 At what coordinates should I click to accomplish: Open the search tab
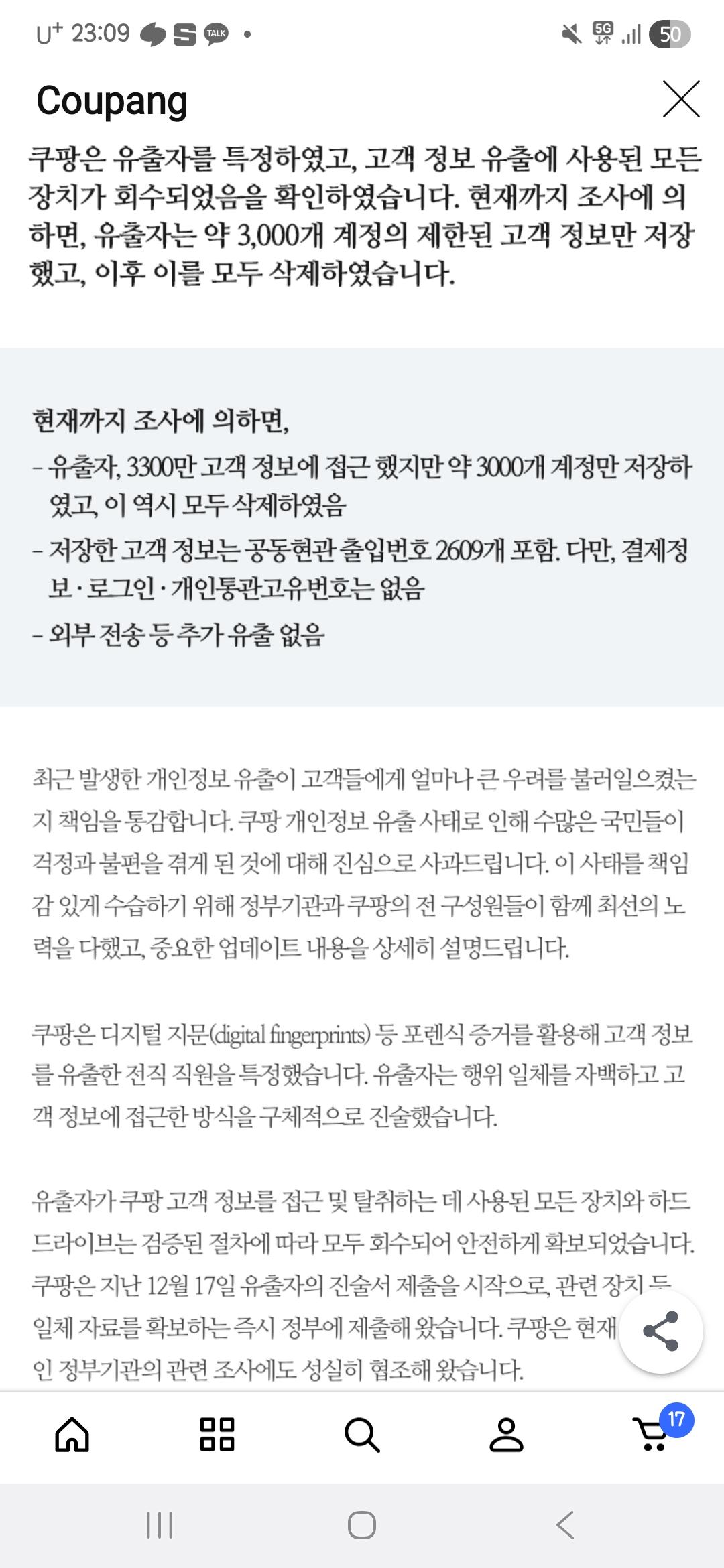point(362,1435)
